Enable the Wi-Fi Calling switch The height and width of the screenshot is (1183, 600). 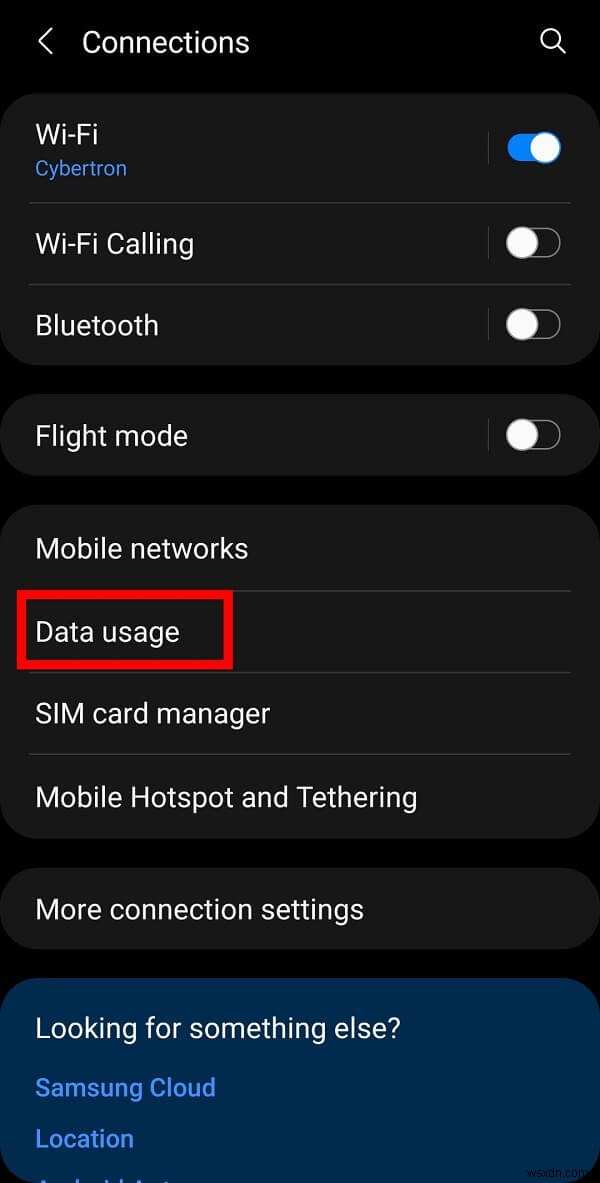pos(533,243)
